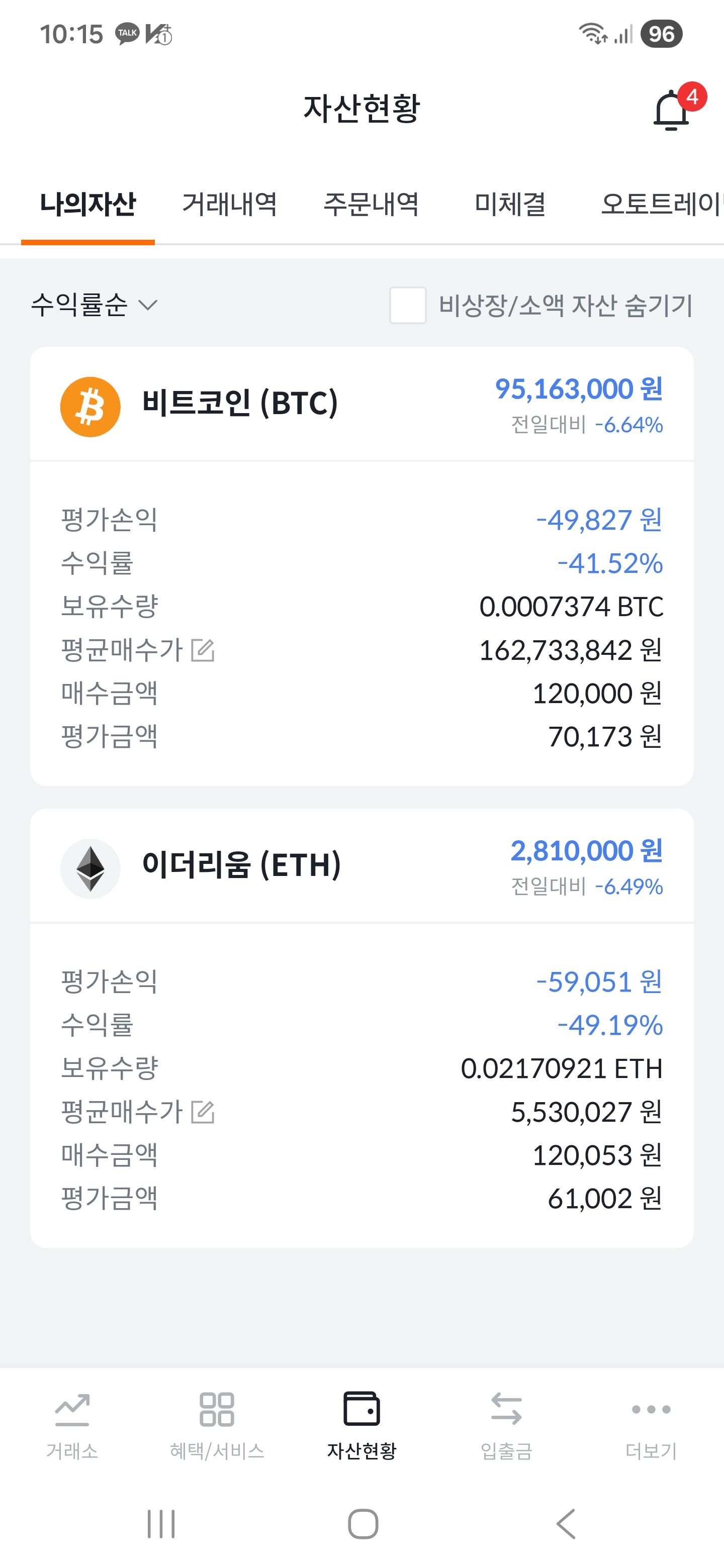Open the 이더리움 (ETH) asset card
The image size is (724, 1568).
pos(241,865)
